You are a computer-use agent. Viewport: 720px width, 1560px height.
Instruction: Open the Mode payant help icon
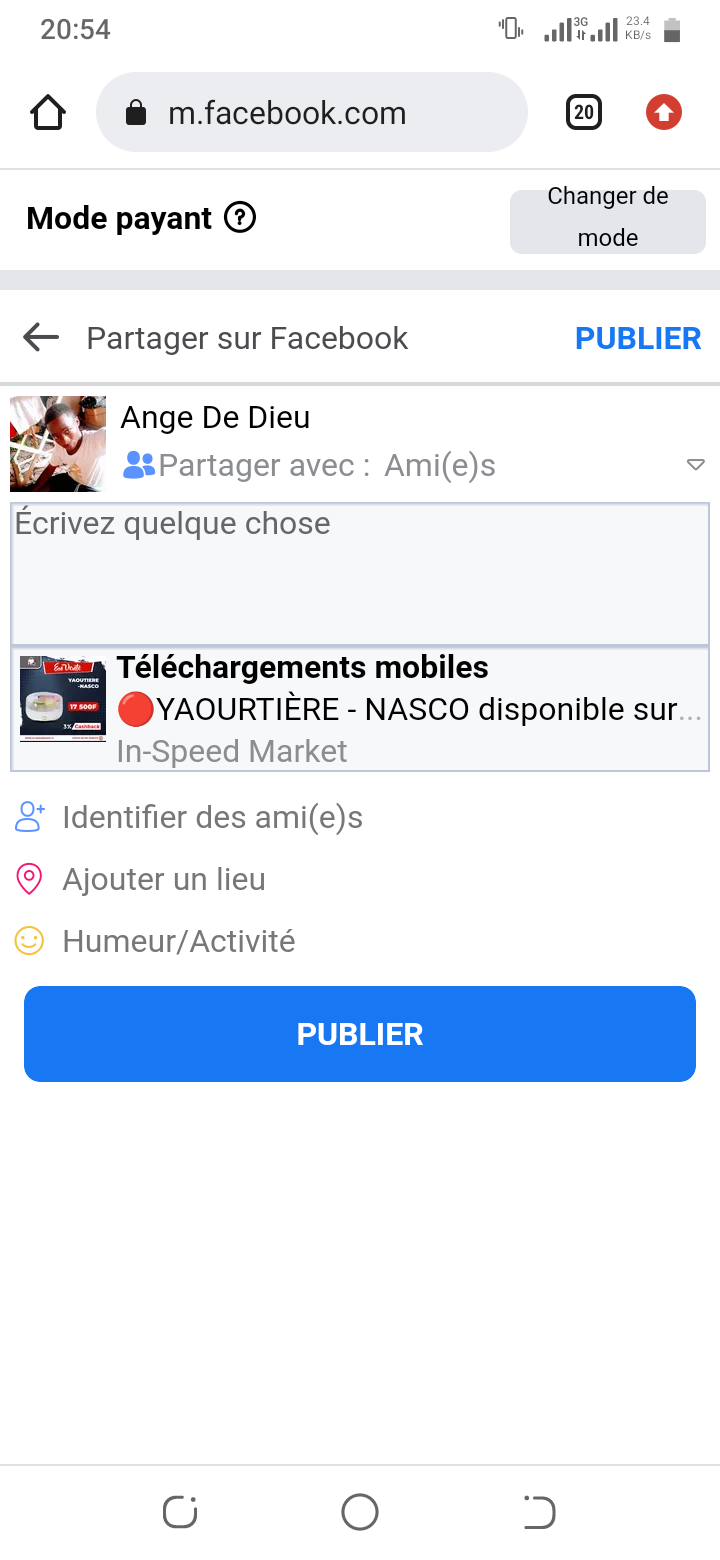tap(240, 217)
